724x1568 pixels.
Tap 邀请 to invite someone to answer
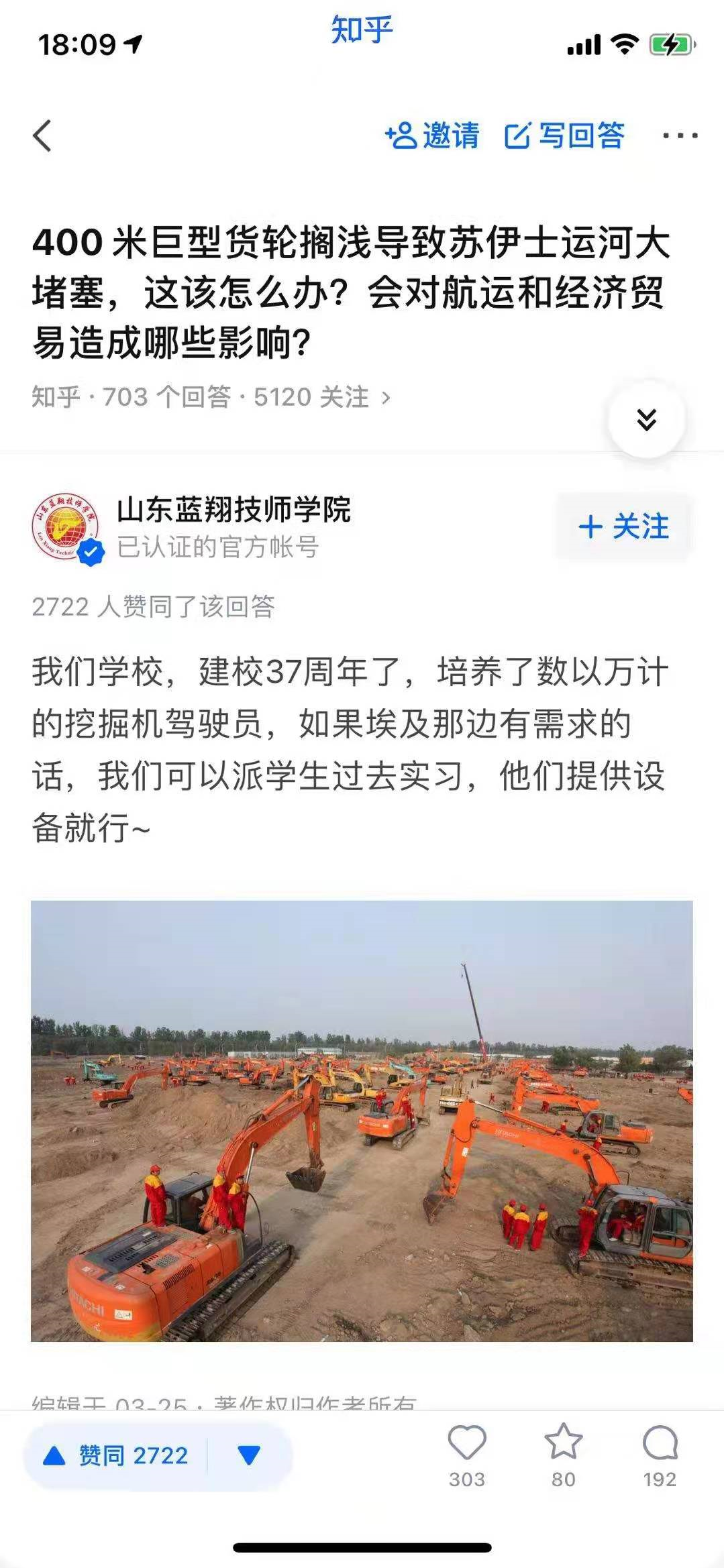coord(432,136)
